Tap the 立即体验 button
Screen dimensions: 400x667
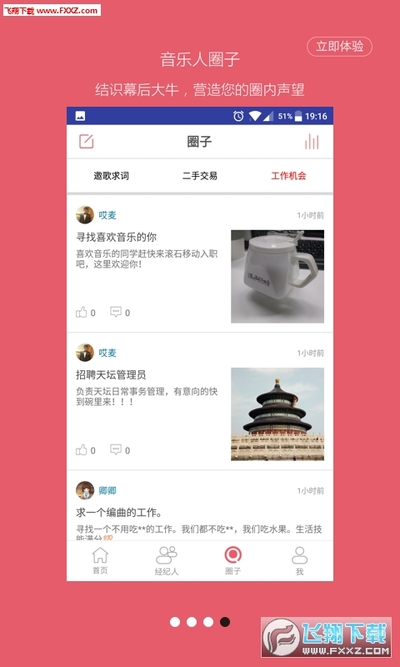coord(340,47)
